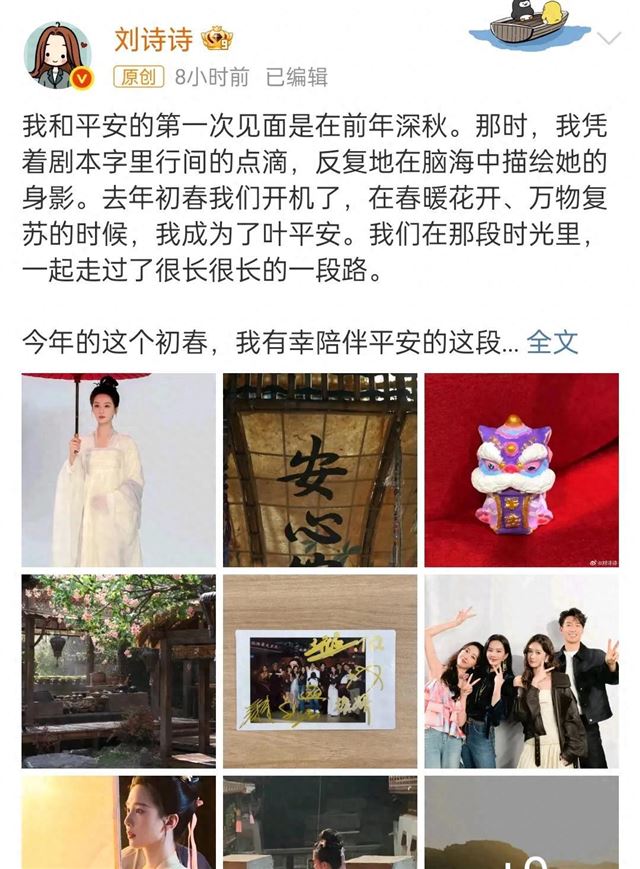This screenshot has height=869, width=640.
Task: View the last photo tile with plus count
Action: [521, 822]
